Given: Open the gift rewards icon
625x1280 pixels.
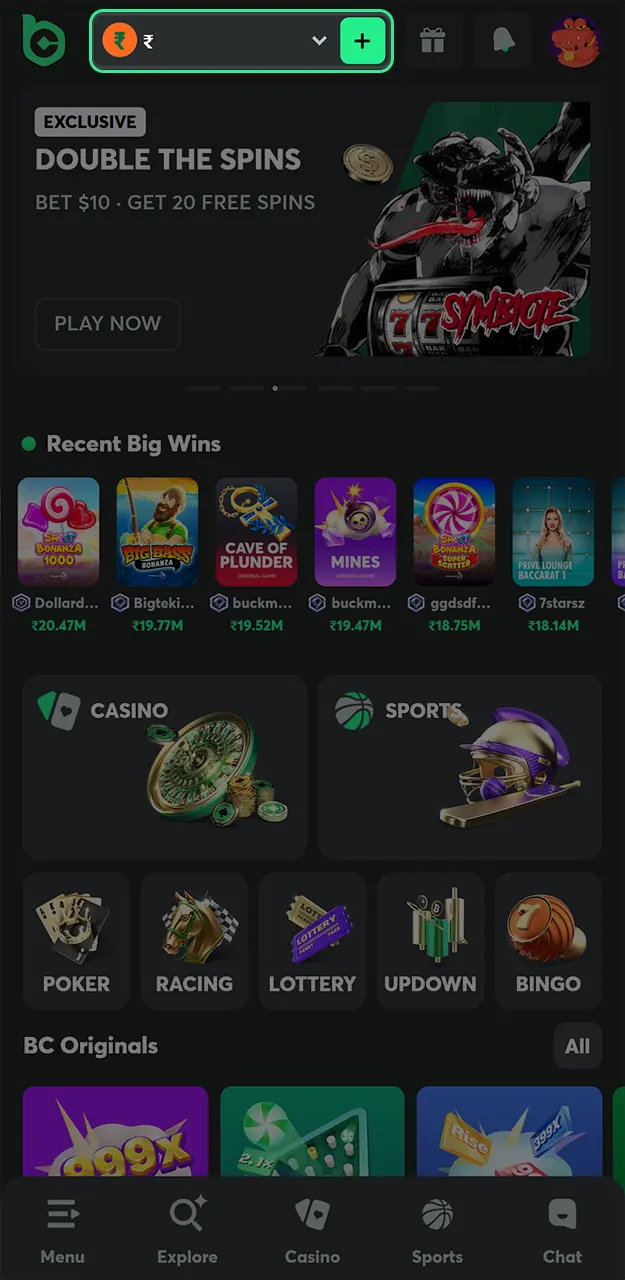Looking at the screenshot, I should [x=432, y=41].
